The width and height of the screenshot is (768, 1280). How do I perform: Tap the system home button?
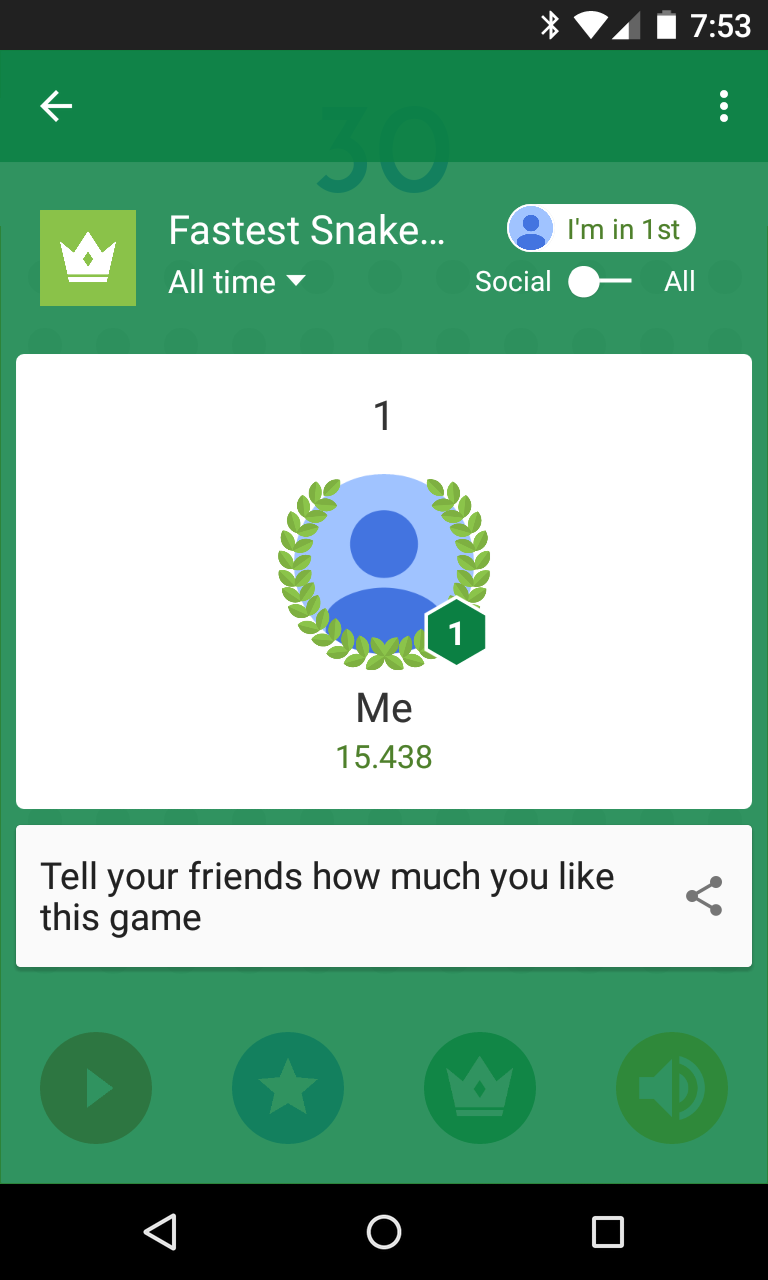[384, 1232]
